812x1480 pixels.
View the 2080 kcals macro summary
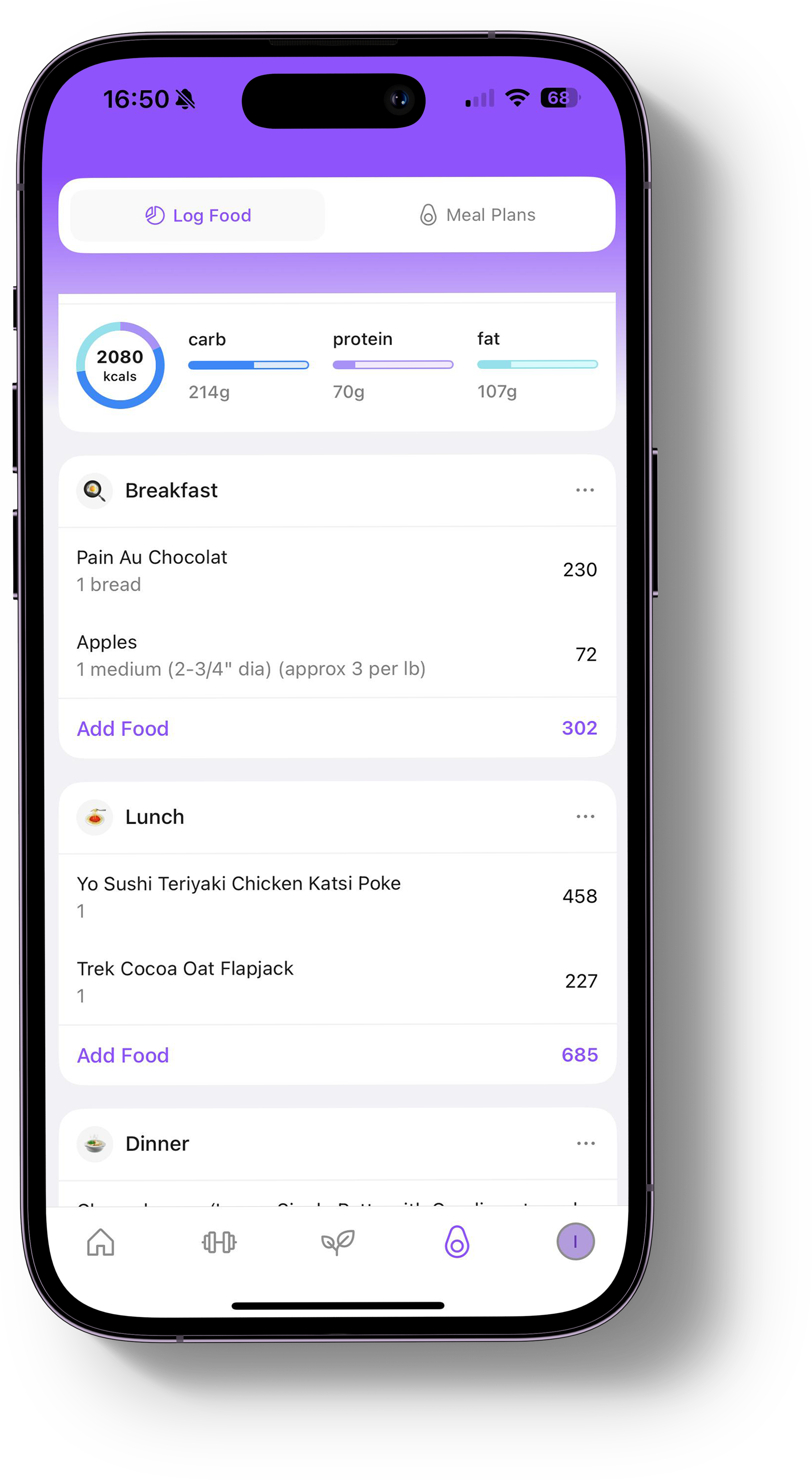(121, 365)
